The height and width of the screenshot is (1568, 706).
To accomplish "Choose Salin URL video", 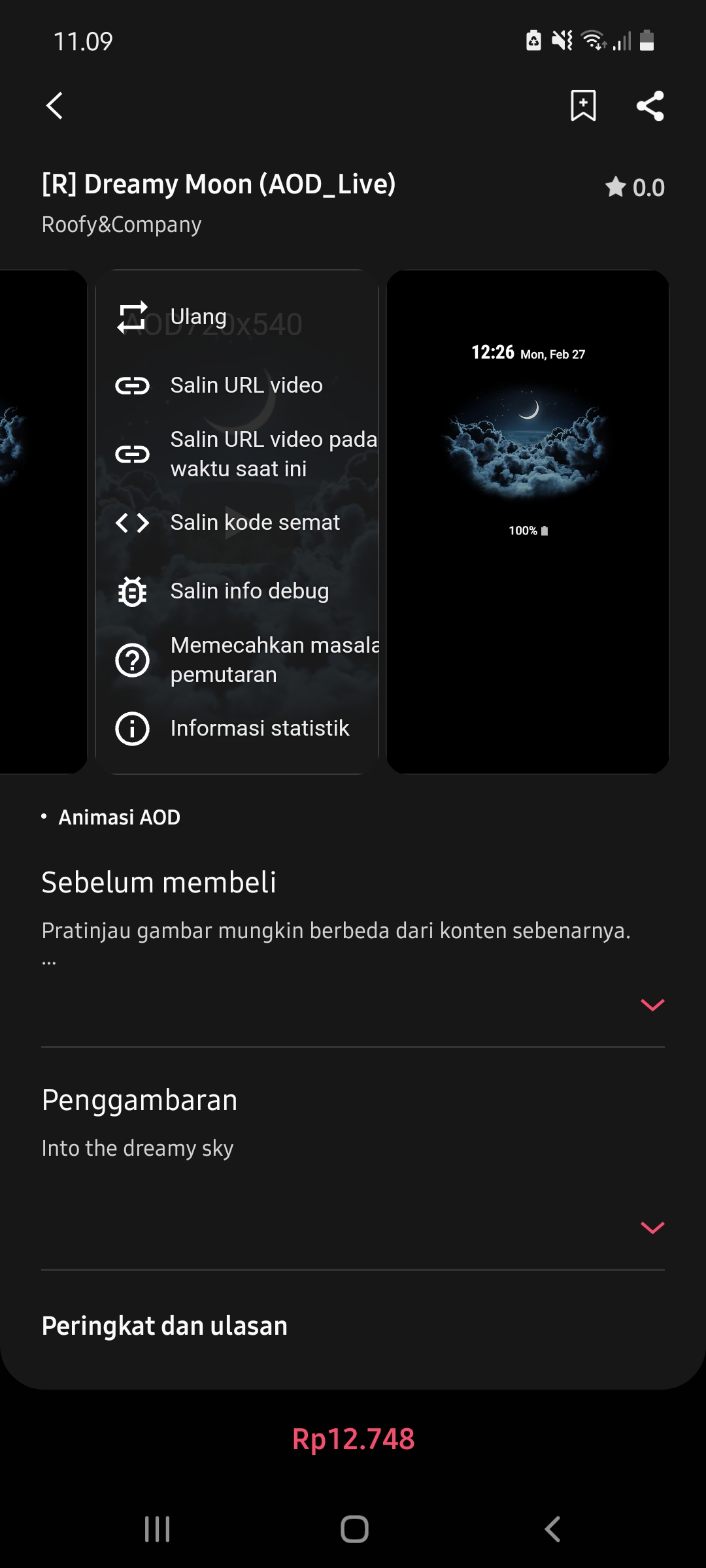I will [246, 385].
